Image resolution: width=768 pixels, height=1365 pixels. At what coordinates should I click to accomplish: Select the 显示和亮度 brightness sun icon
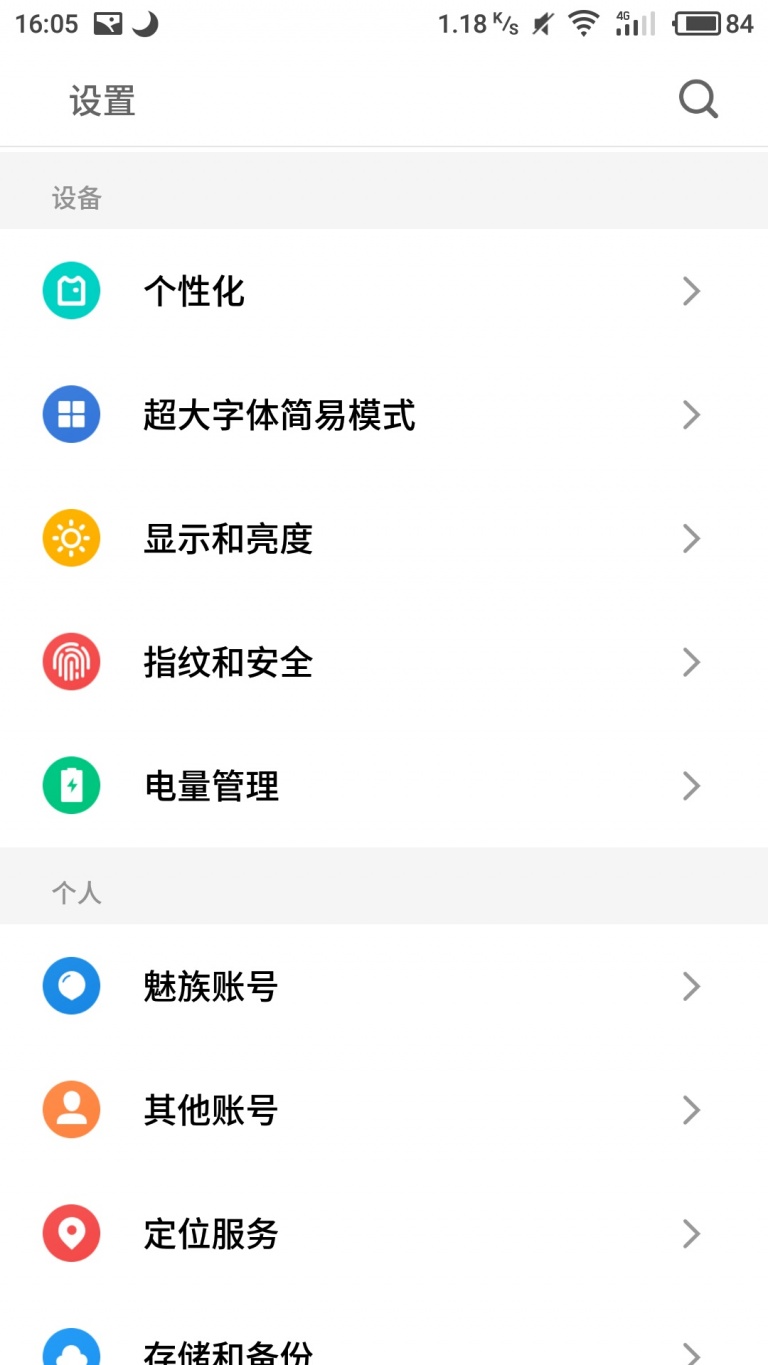pos(71,538)
